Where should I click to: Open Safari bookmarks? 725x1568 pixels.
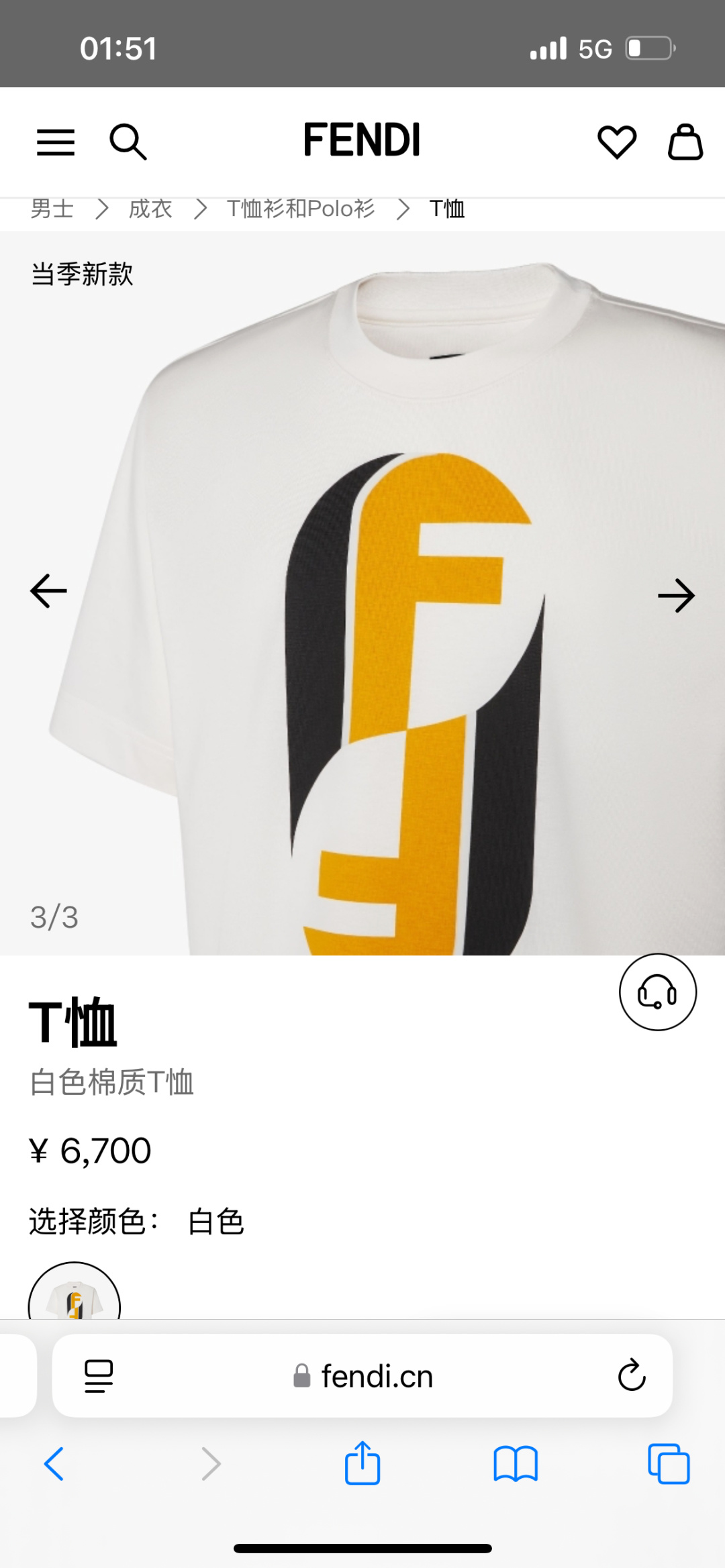click(x=515, y=1463)
